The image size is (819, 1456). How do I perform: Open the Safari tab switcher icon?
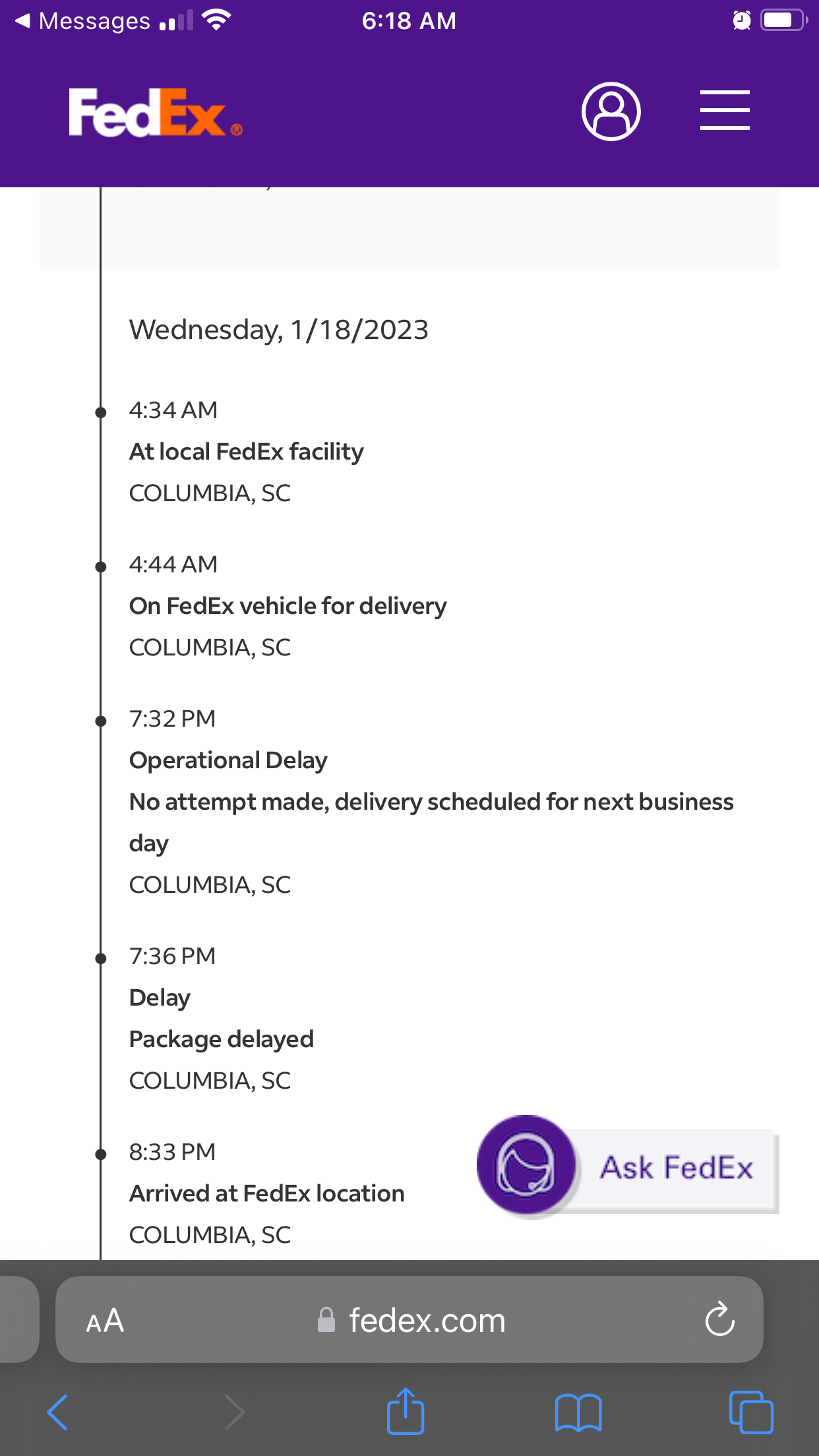point(751,1411)
